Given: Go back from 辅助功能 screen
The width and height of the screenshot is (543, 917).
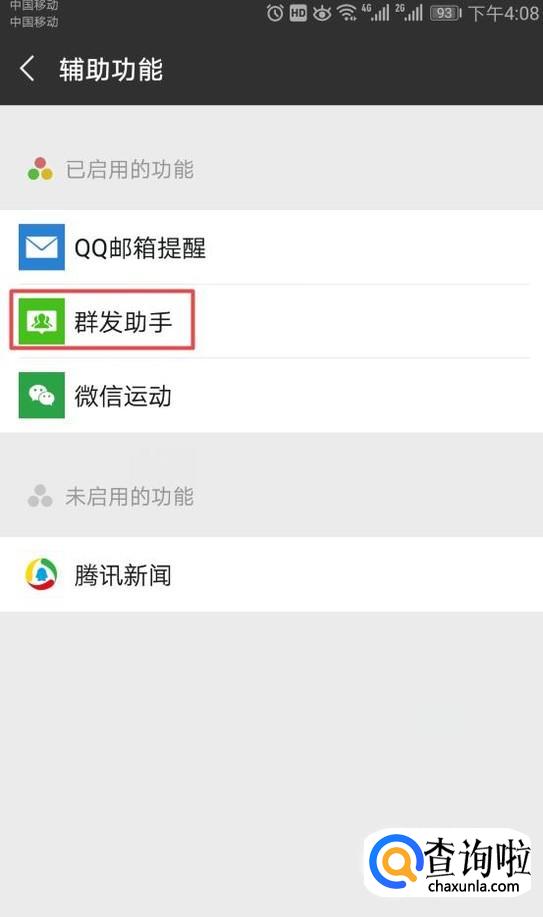Looking at the screenshot, I should [28, 69].
